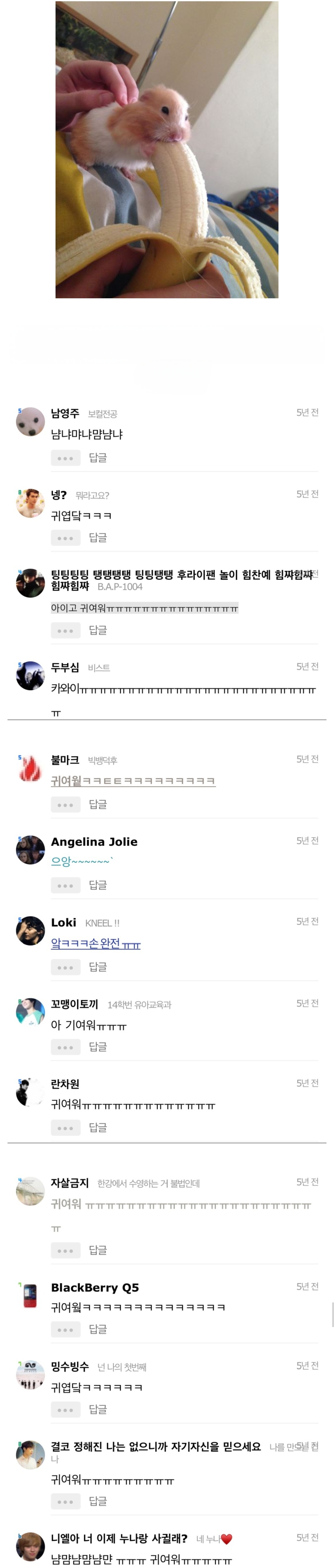Open more options on 남영주's comment
This screenshot has height=1568, width=334.
pyautogui.click(x=65, y=458)
